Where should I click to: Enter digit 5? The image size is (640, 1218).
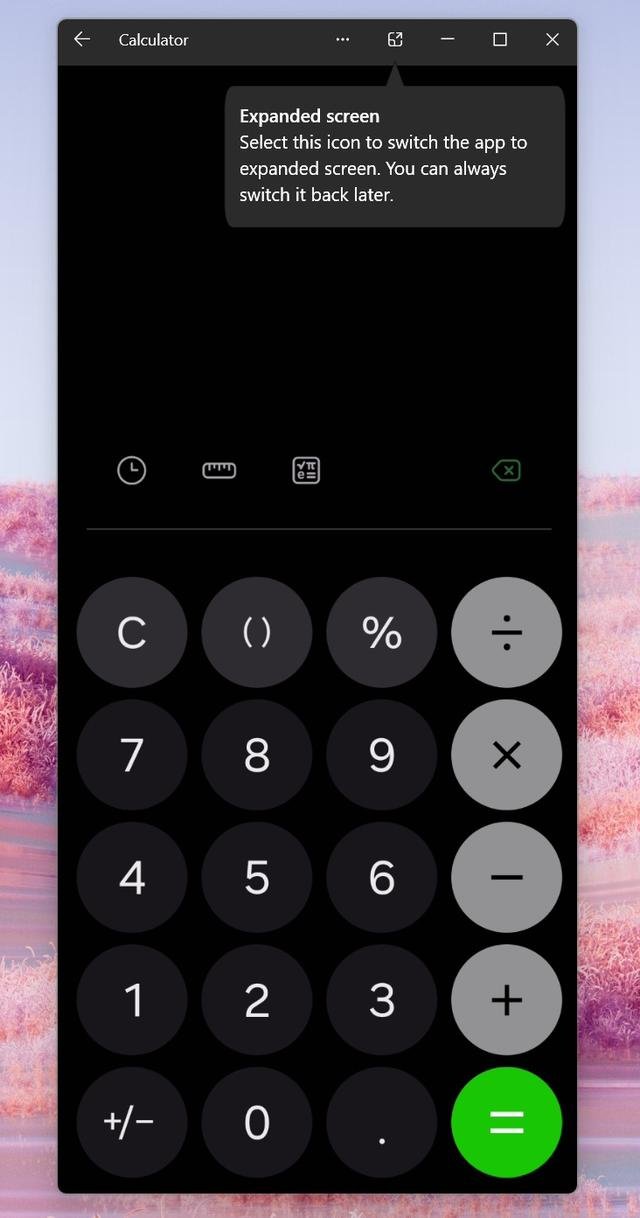[257, 877]
